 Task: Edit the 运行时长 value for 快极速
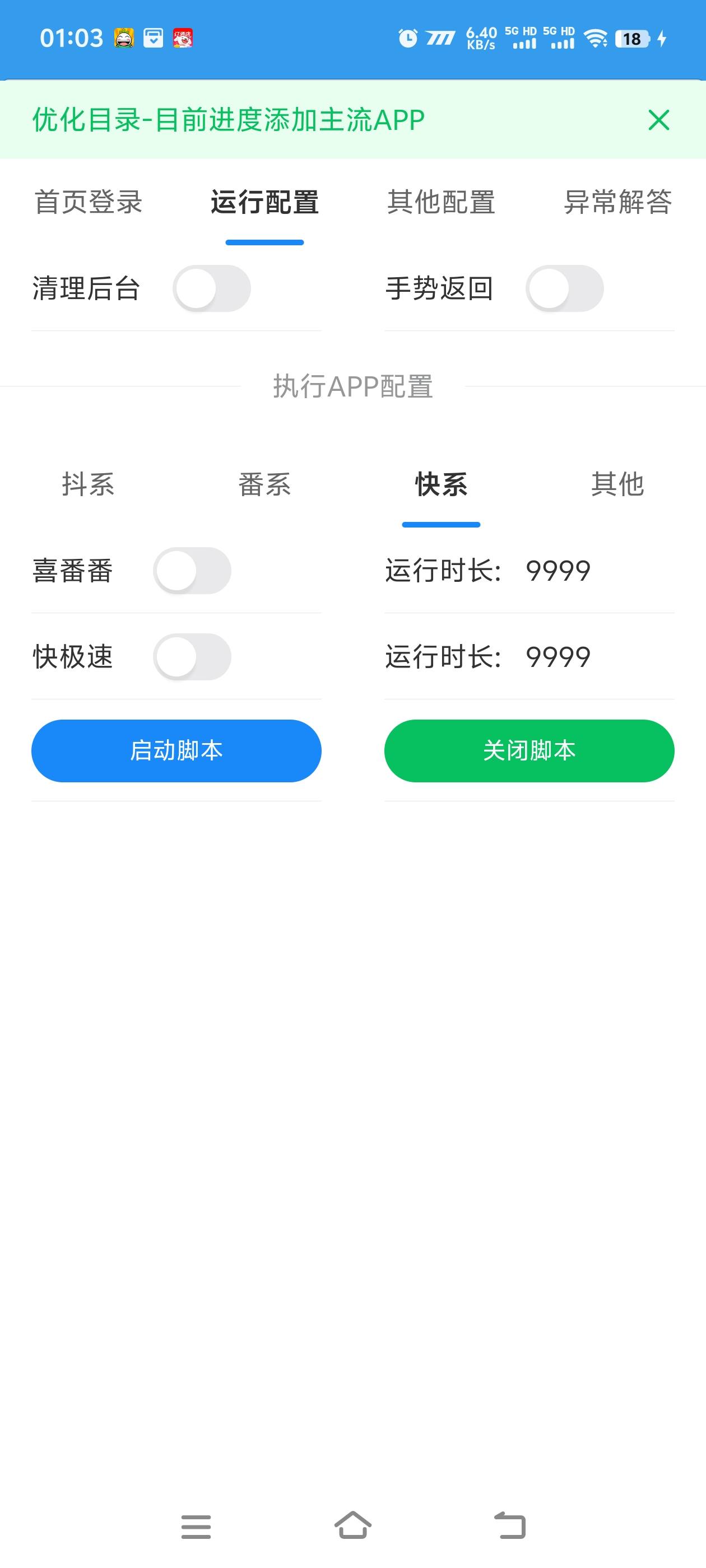(x=558, y=657)
